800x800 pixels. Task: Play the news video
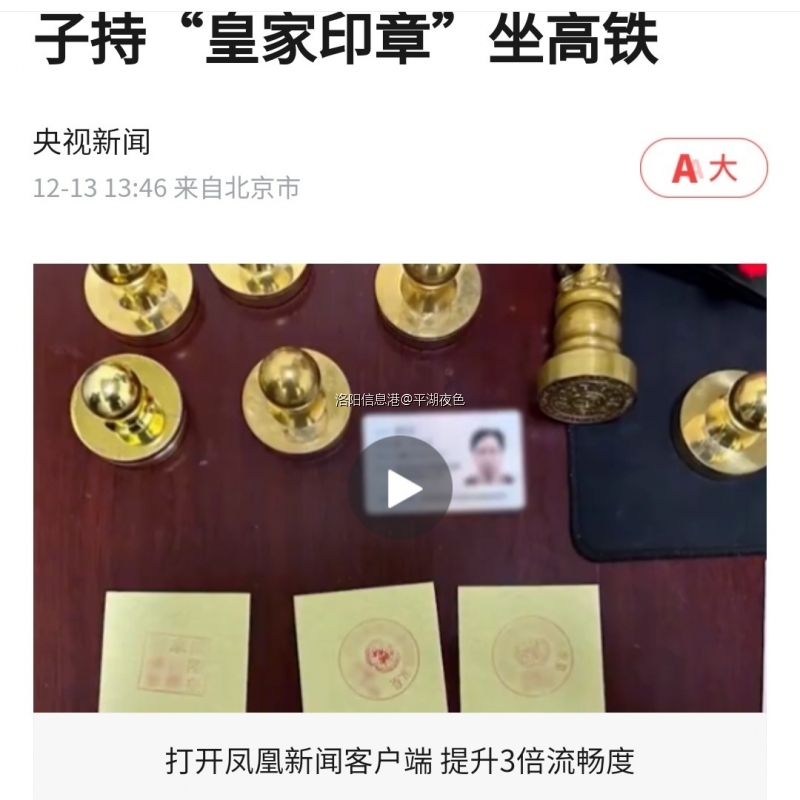(x=400, y=488)
